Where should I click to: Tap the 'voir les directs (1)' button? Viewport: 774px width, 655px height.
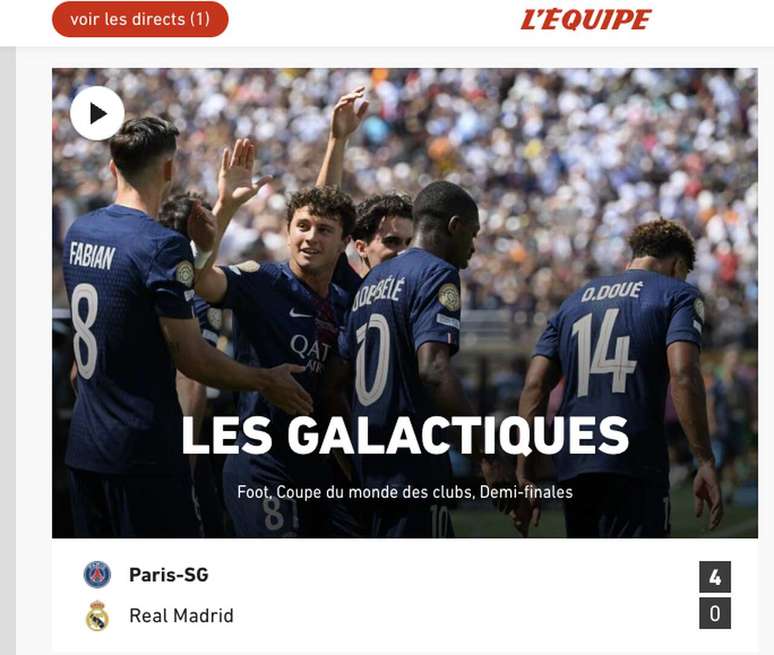click(140, 19)
